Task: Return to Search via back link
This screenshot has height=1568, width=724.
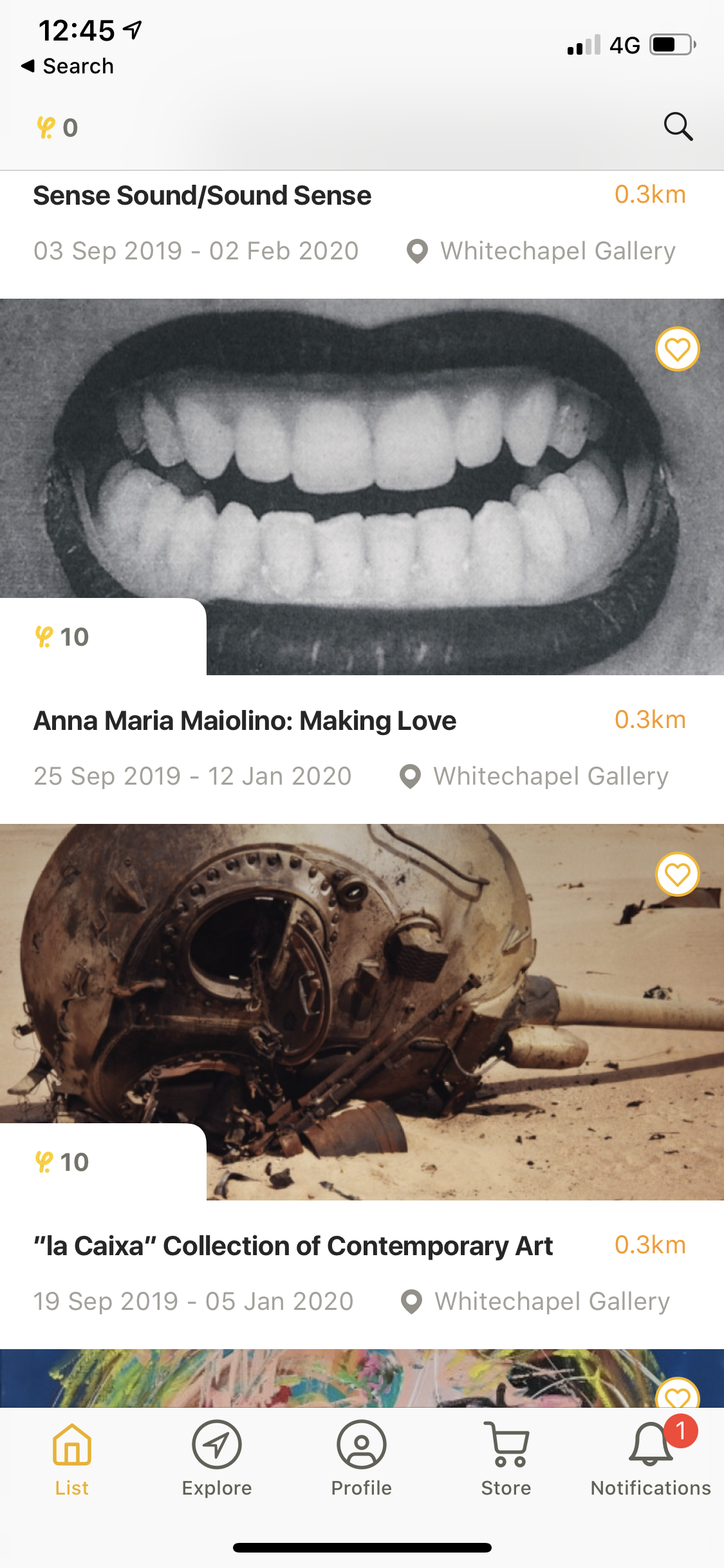Action: 68,66
